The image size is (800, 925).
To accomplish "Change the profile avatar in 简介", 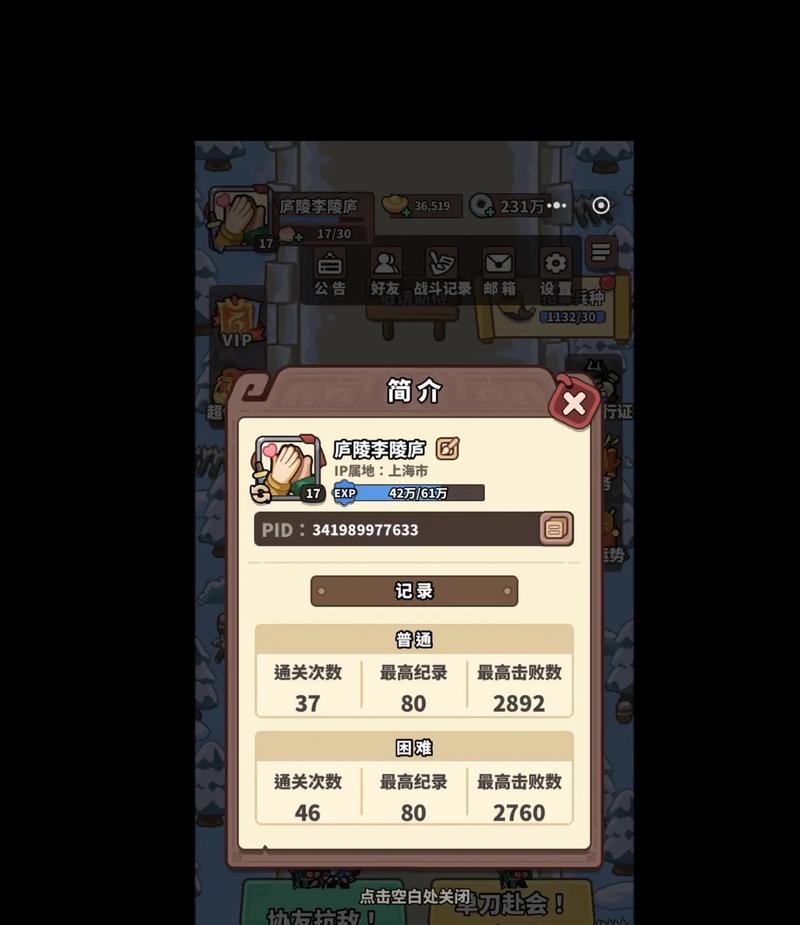I will [x=261, y=493].
